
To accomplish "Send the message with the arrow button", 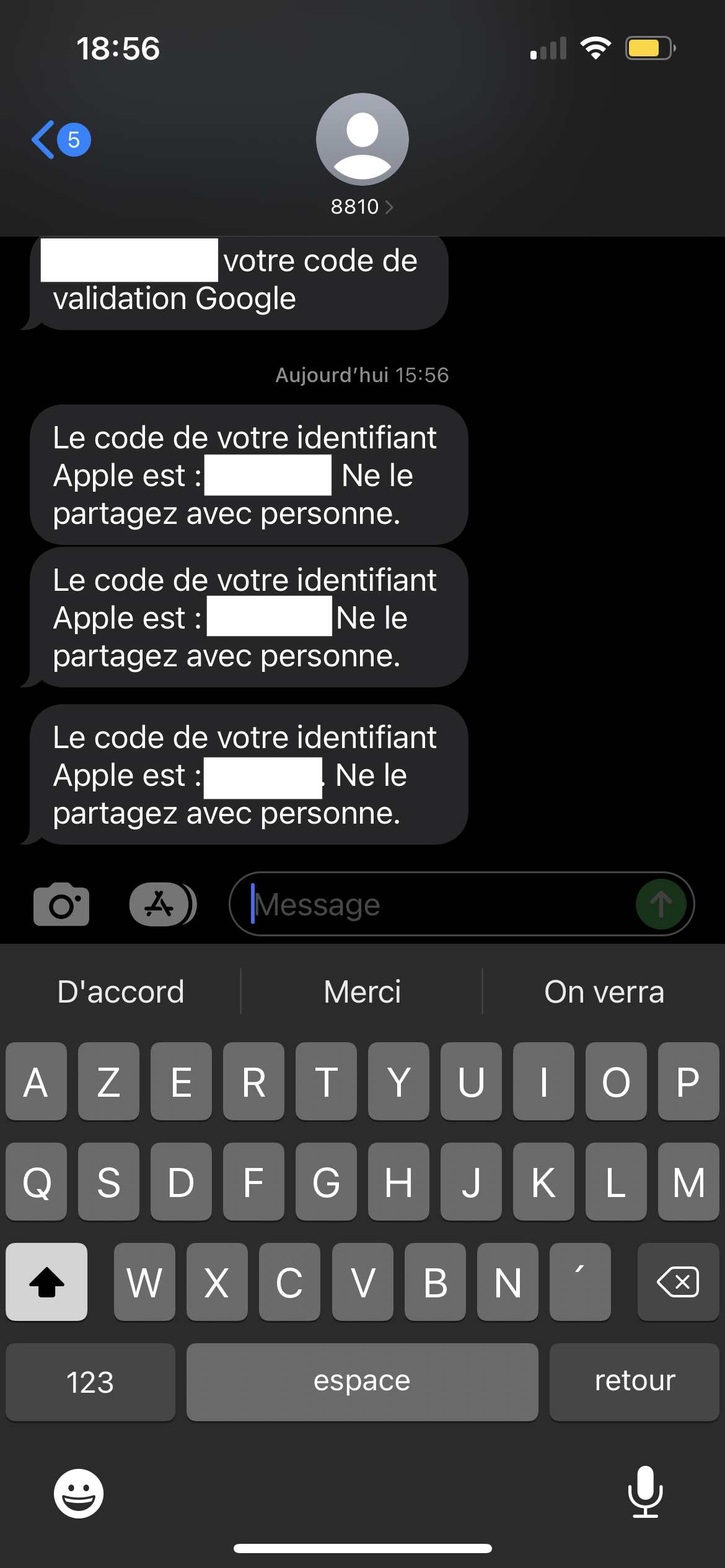I will [661, 904].
